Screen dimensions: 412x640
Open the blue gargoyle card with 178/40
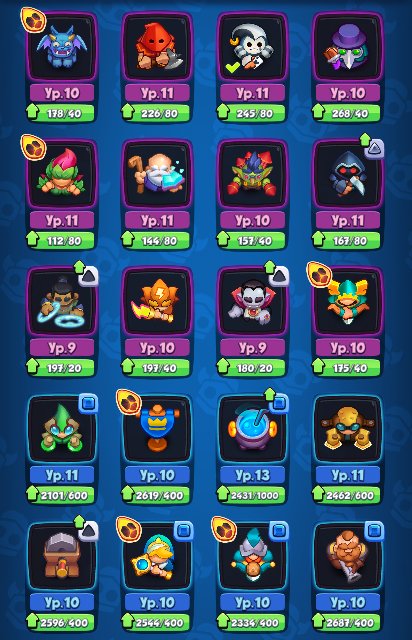[62, 67]
